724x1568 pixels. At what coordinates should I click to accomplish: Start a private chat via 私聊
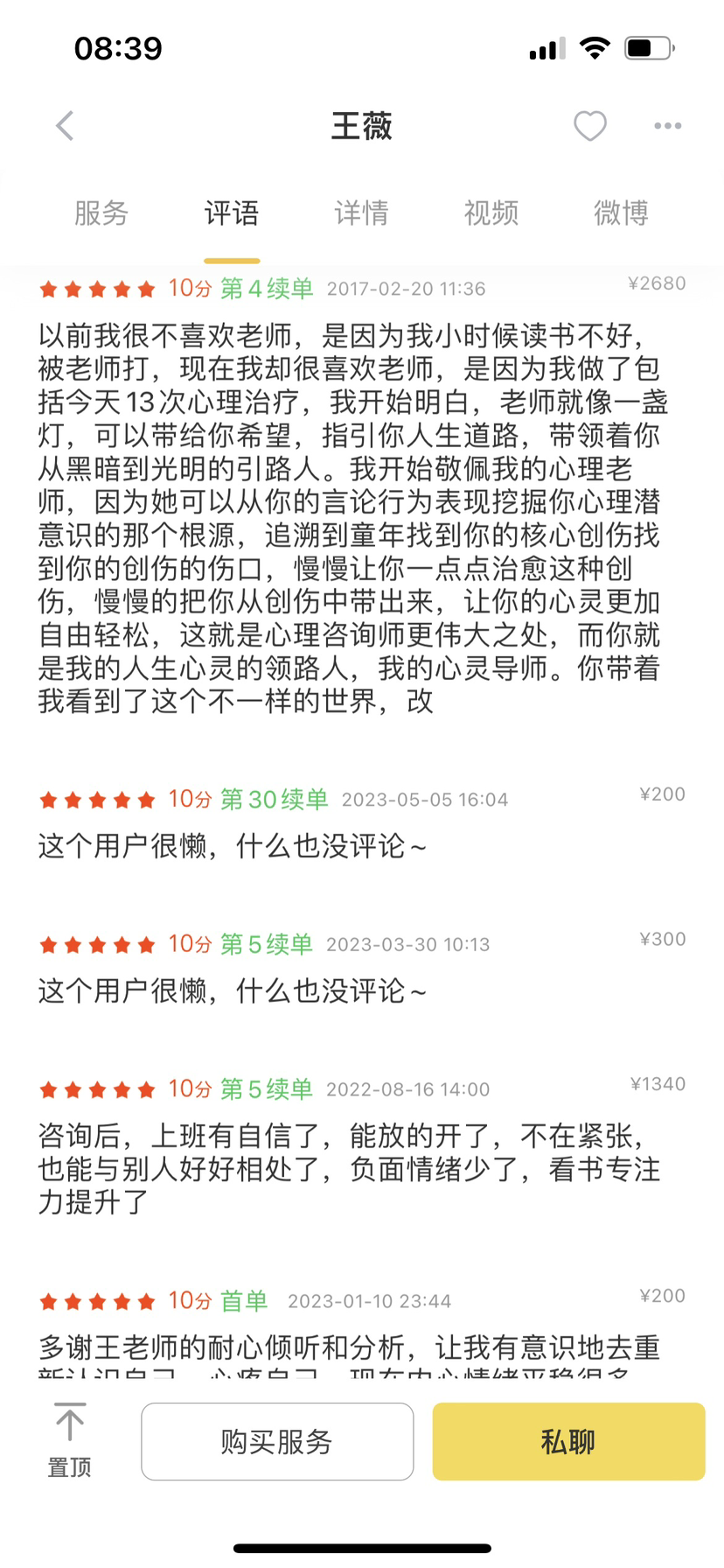pyautogui.click(x=568, y=1441)
